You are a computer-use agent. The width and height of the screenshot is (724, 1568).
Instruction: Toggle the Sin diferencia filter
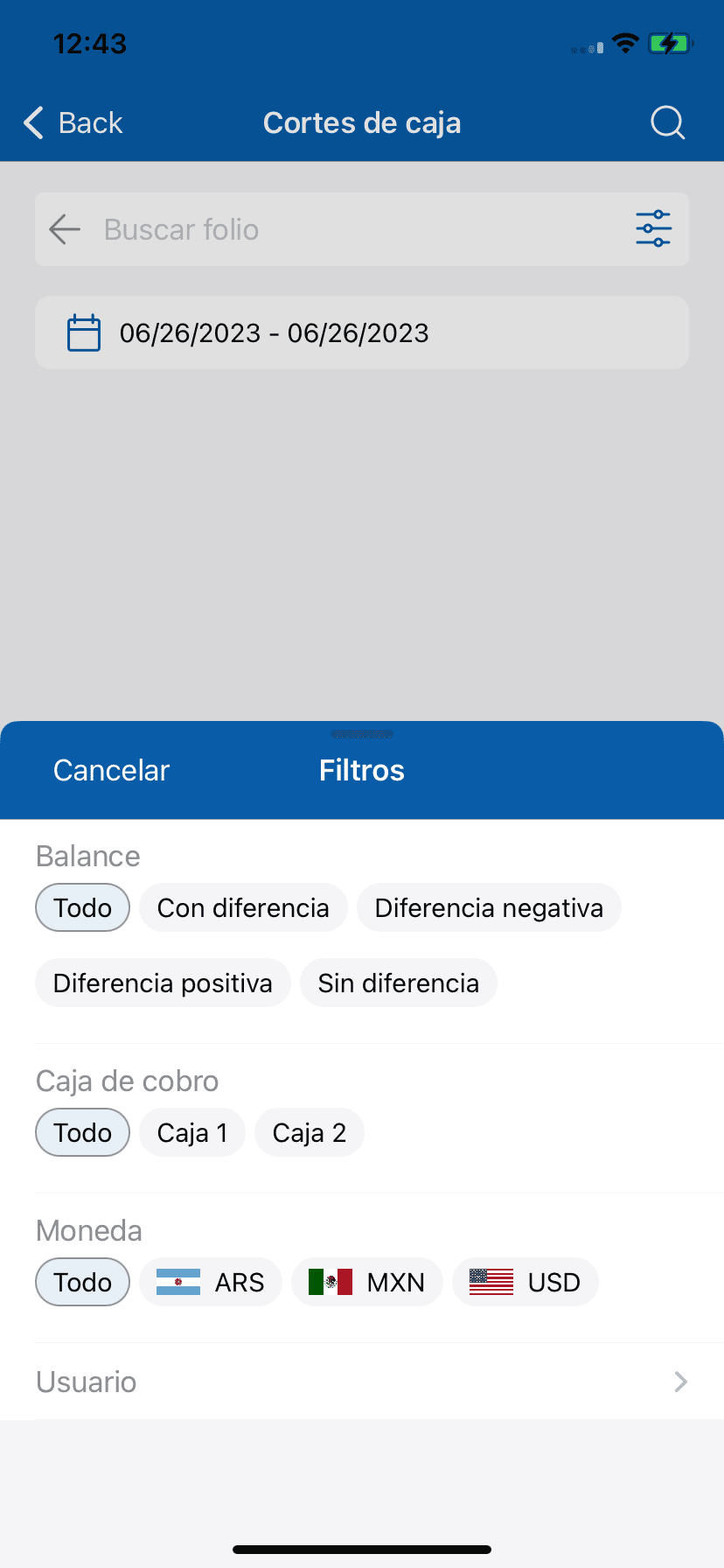pyautogui.click(x=398, y=983)
